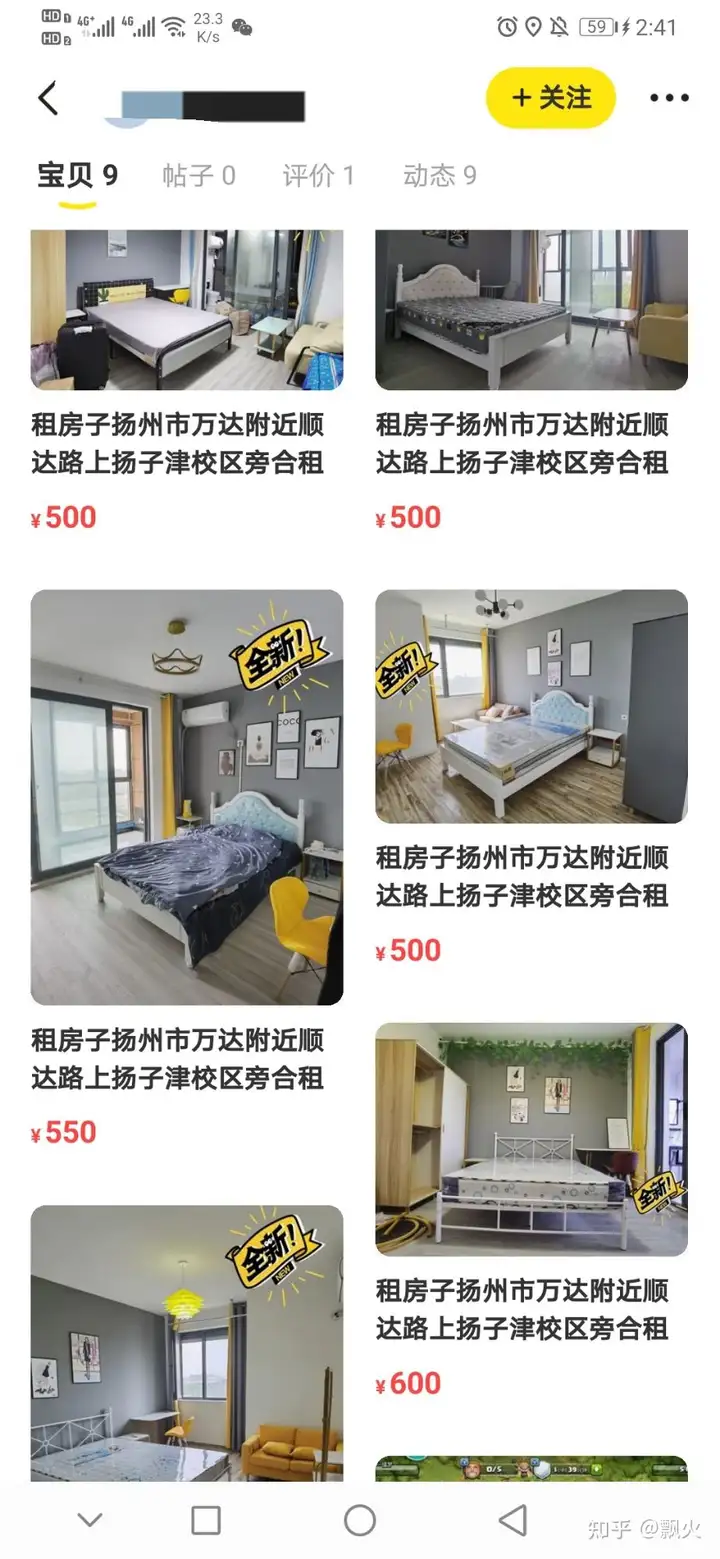Go back using the top-left arrow

(x=48, y=98)
